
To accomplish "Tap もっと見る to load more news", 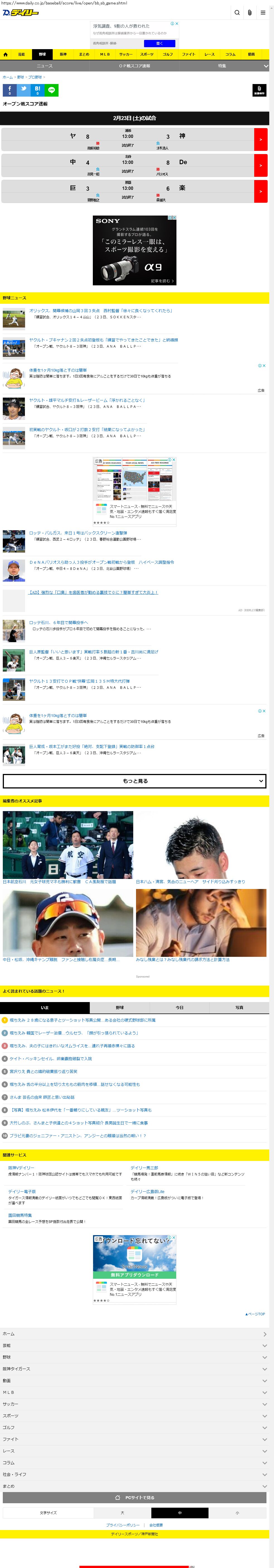I will coord(135,781).
